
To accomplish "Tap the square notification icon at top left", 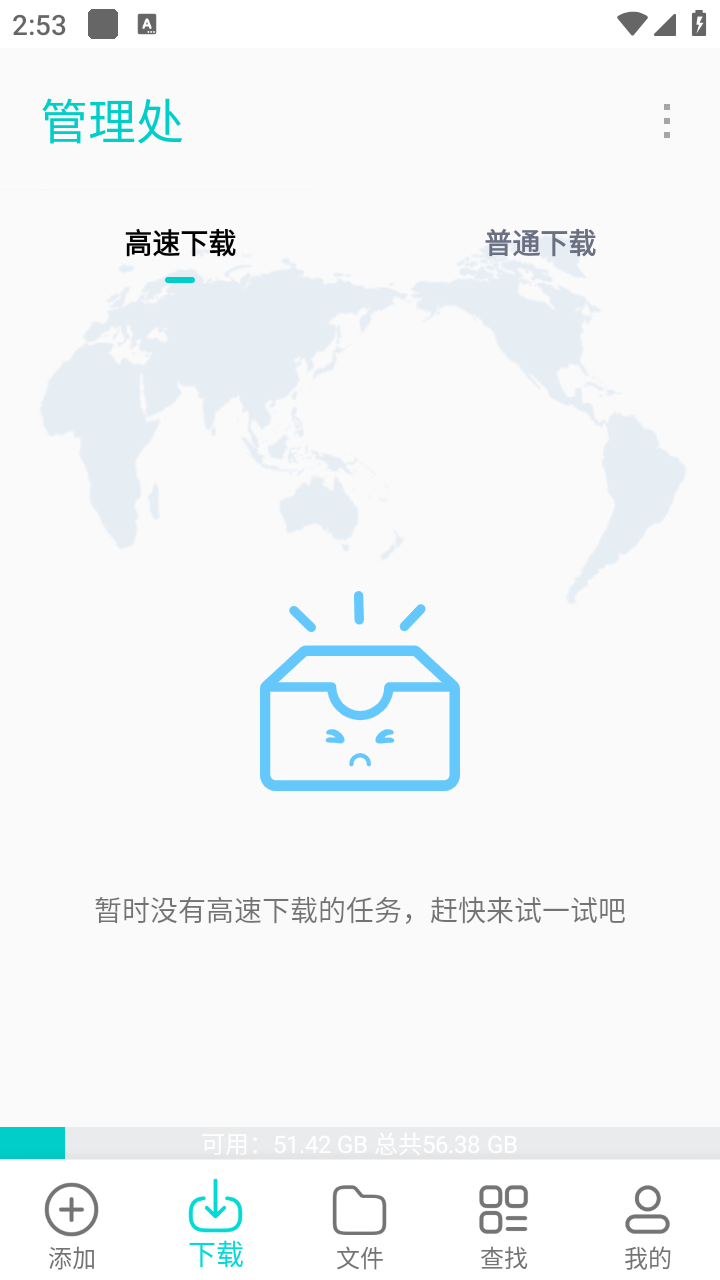I will coord(103,22).
